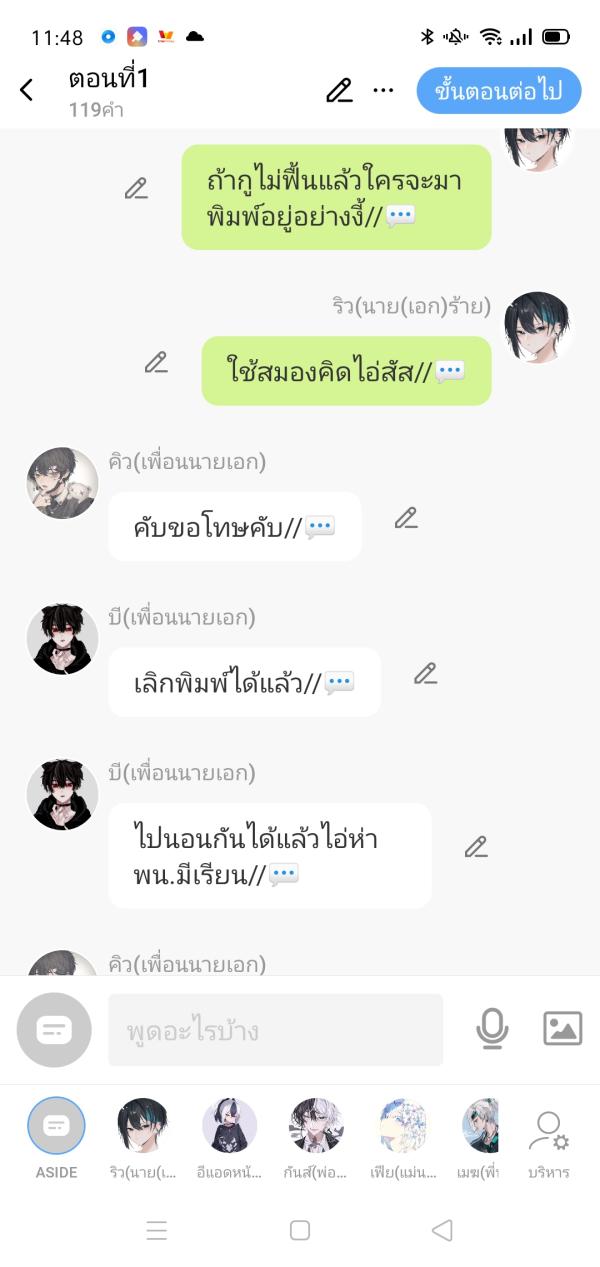Select character กันส์(พ่อ in the bottom row
The width and height of the screenshot is (600, 1267).
tap(316, 1126)
